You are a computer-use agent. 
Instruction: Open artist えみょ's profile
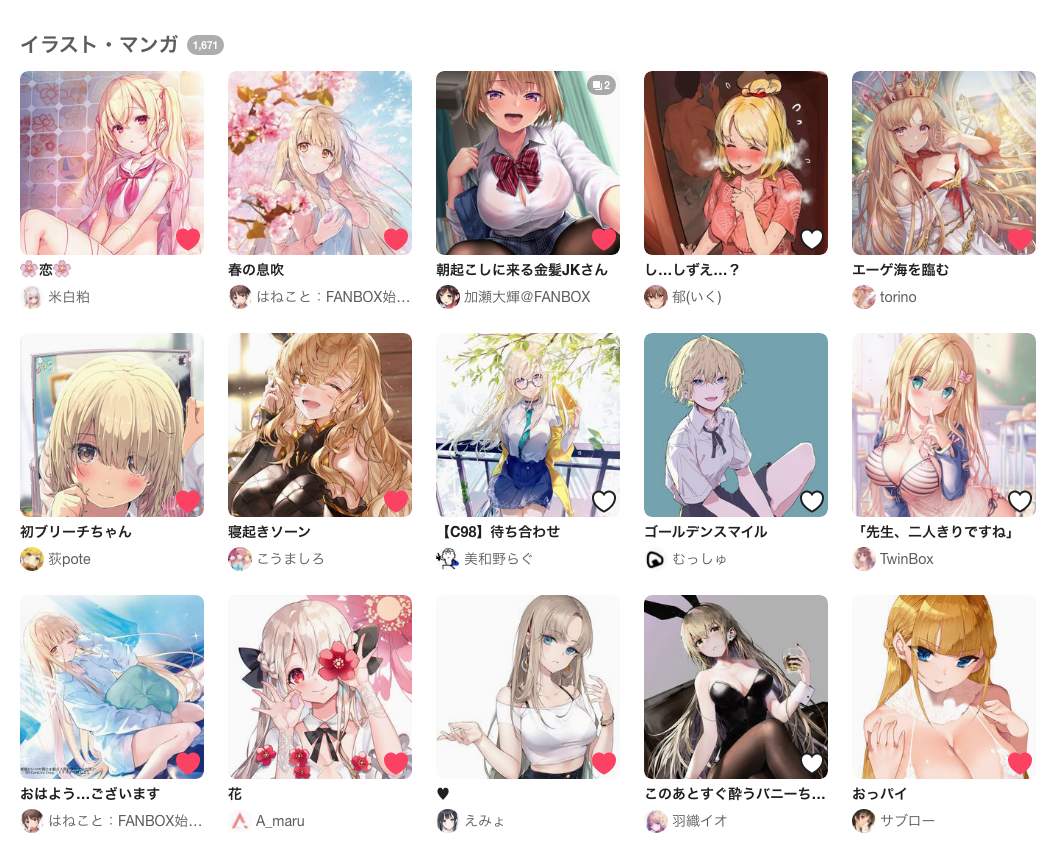(x=484, y=820)
